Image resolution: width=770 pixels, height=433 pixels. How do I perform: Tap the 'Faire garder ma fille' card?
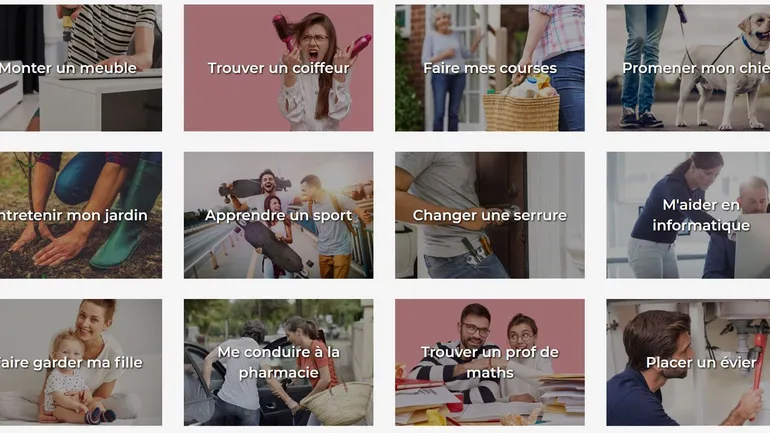80,362
